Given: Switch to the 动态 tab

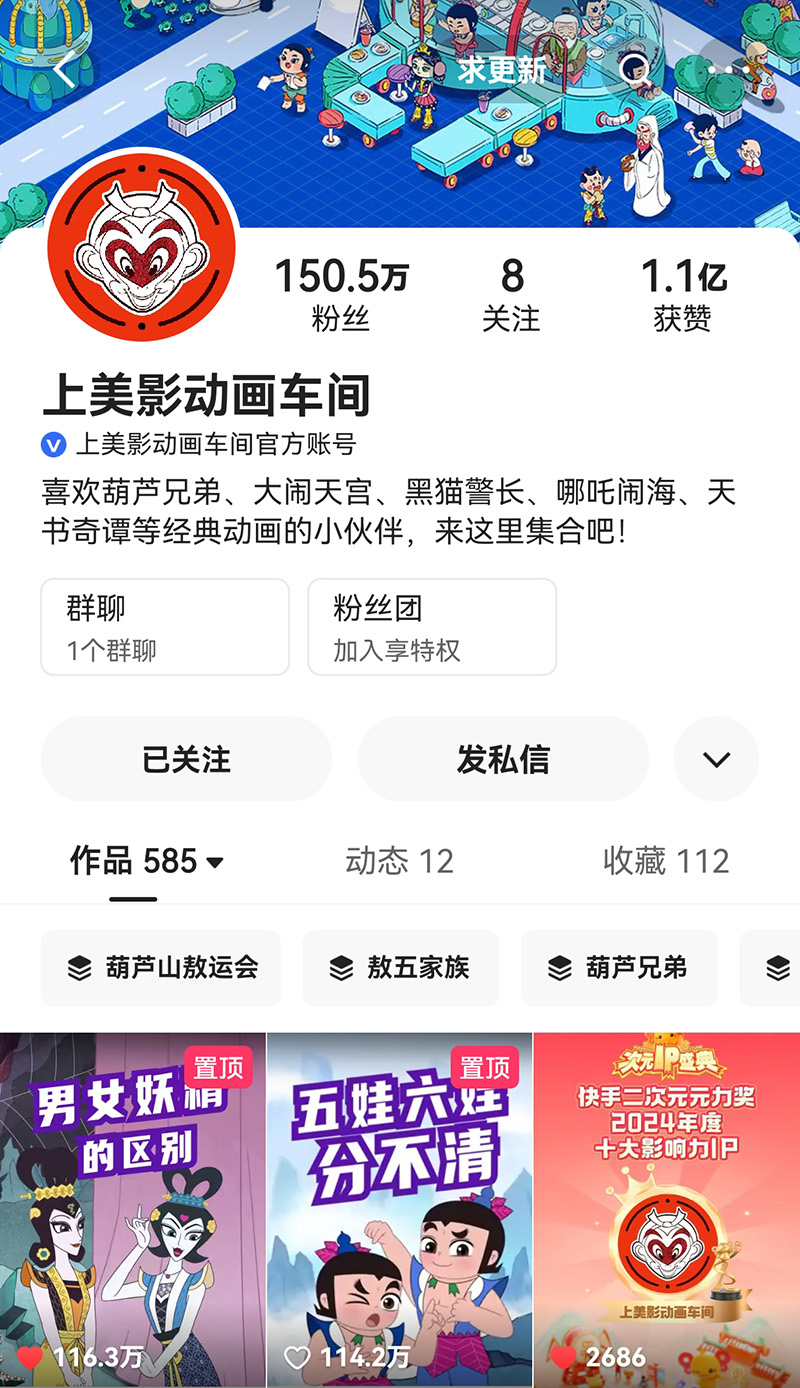Looking at the screenshot, I should pos(399,861).
